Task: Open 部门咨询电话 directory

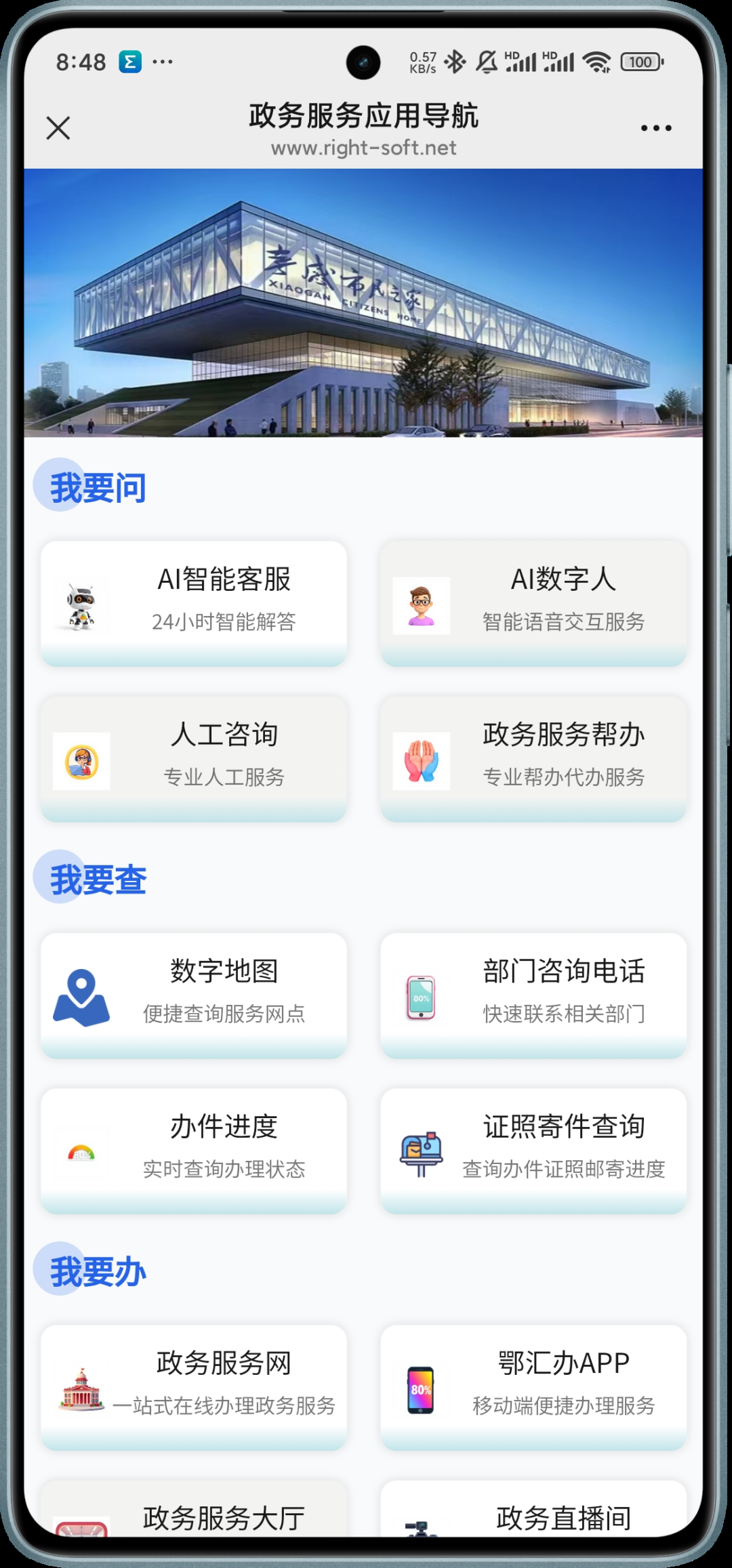Action: tap(533, 994)
